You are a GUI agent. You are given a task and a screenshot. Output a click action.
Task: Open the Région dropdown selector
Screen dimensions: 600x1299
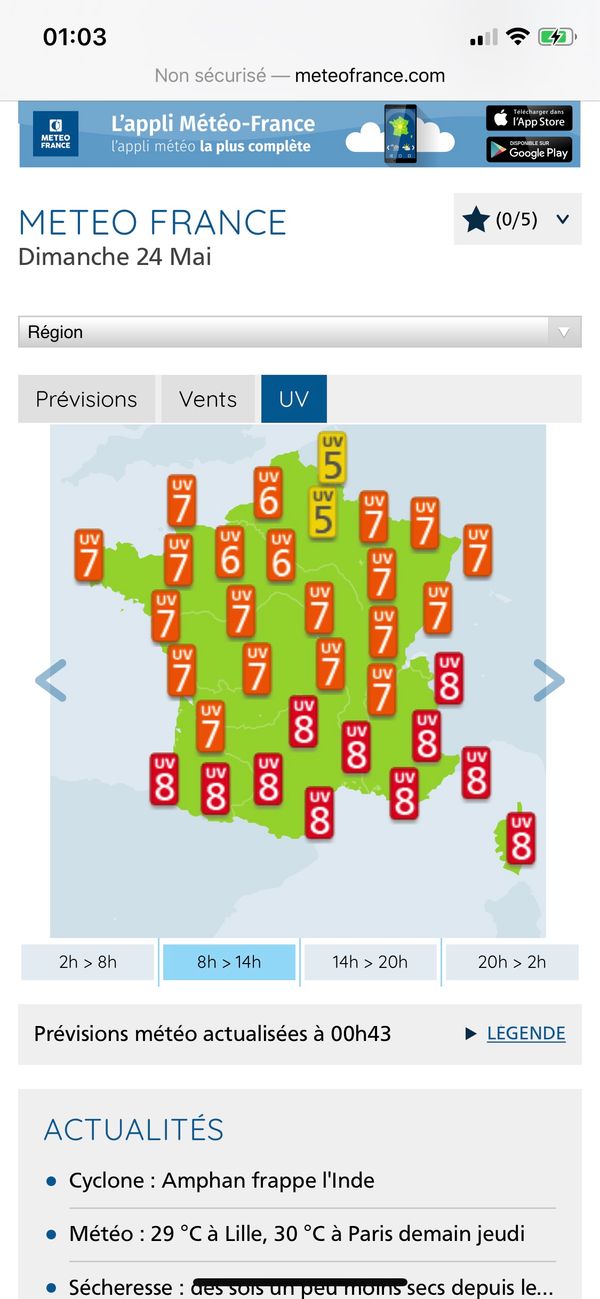click(299, 332)
